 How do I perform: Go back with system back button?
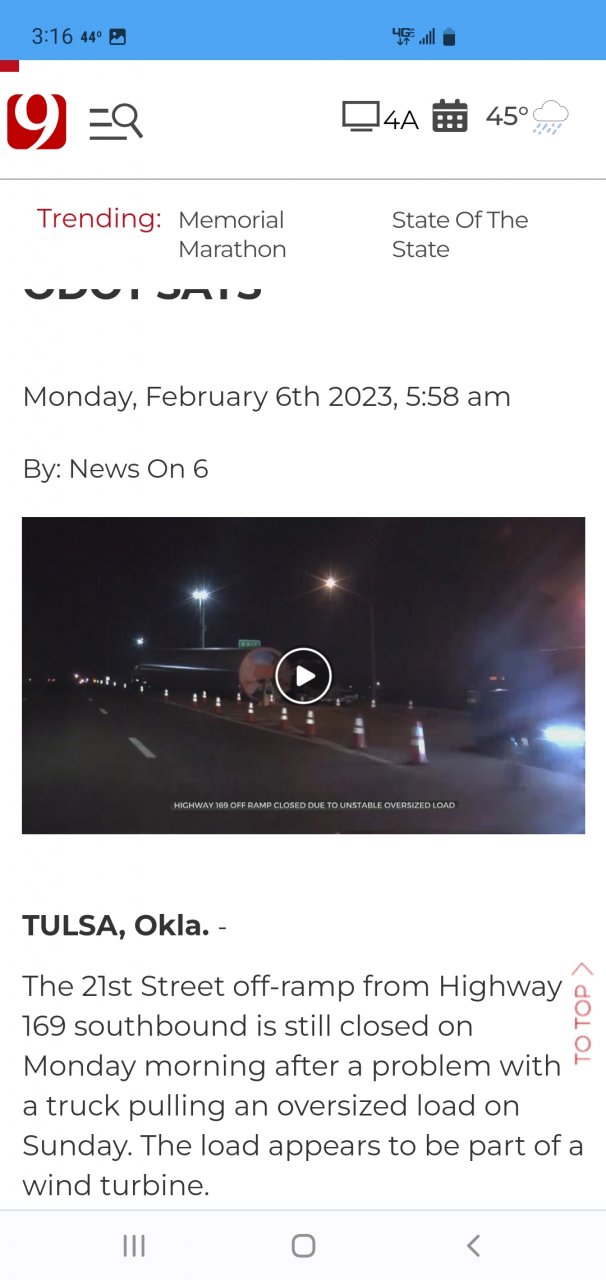473,1245
